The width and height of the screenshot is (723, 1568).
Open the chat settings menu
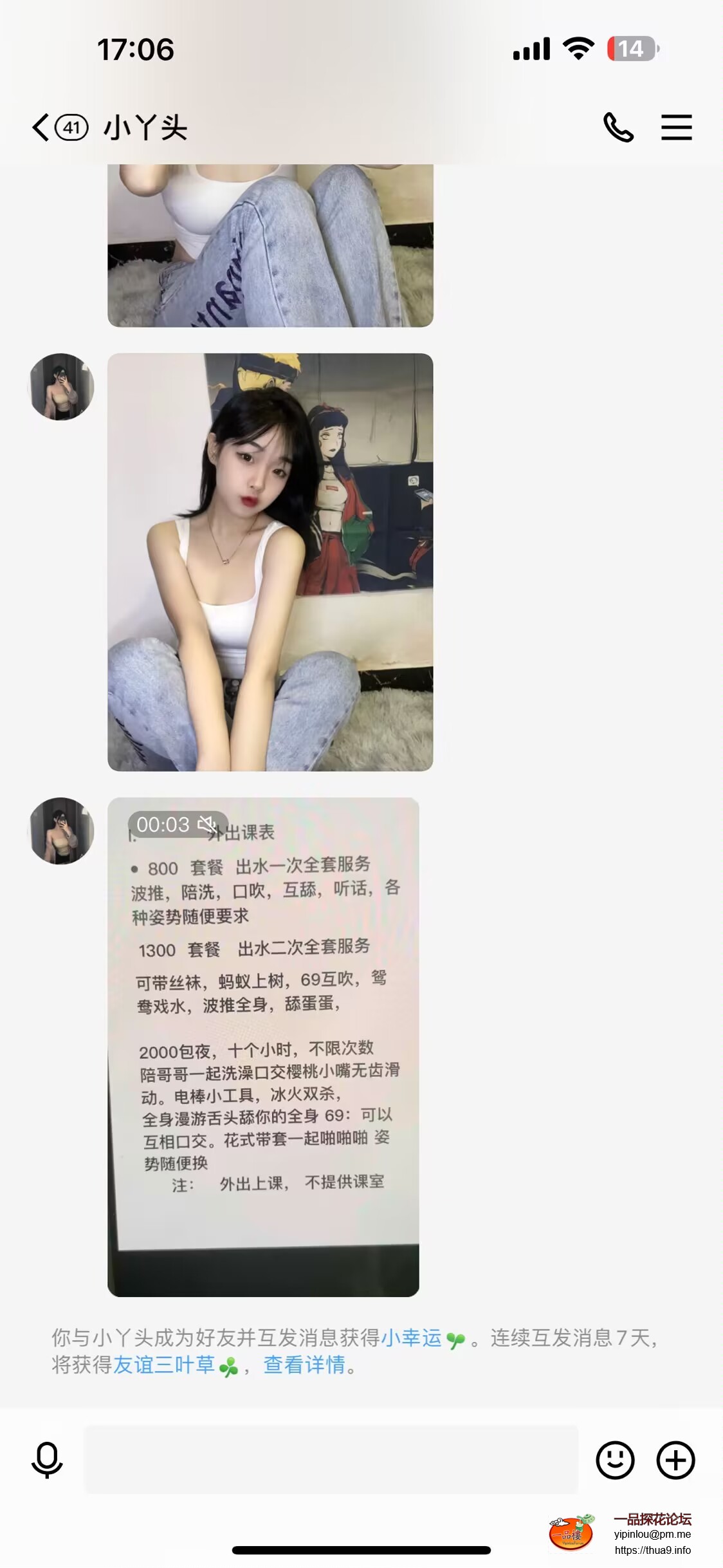[x=676, y=127]
